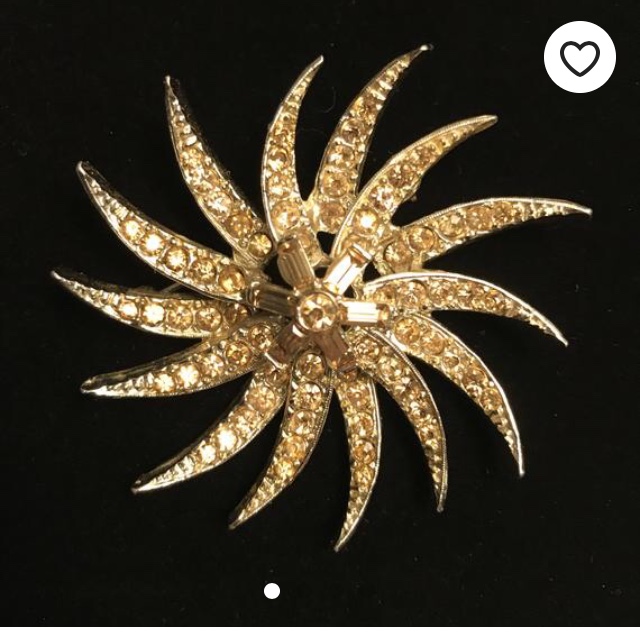Open the brooch product photo
The height and width of the screenshot is (636, 640).
click(320, 300)
